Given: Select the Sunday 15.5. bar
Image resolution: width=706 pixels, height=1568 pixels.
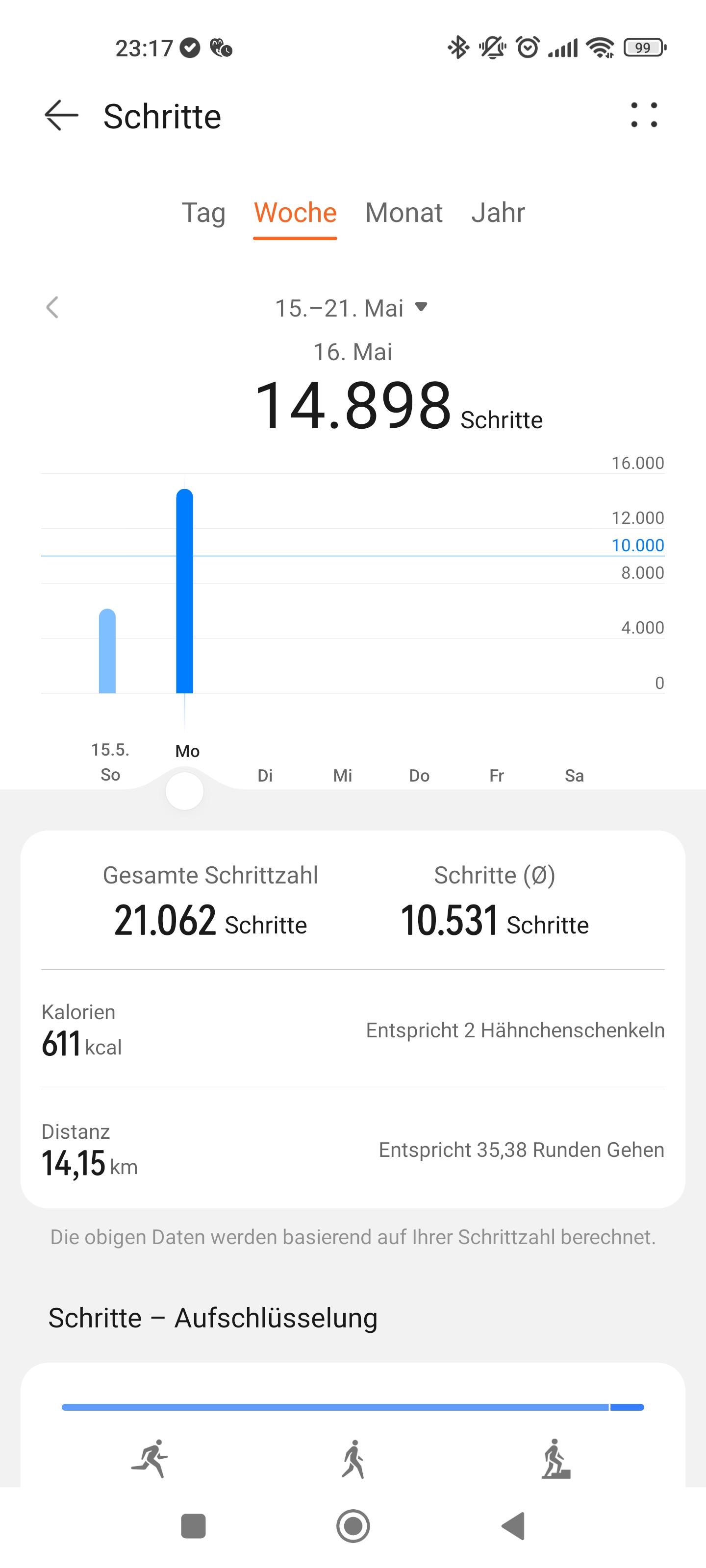Looking at the screenshot, I should coord(107,651).
